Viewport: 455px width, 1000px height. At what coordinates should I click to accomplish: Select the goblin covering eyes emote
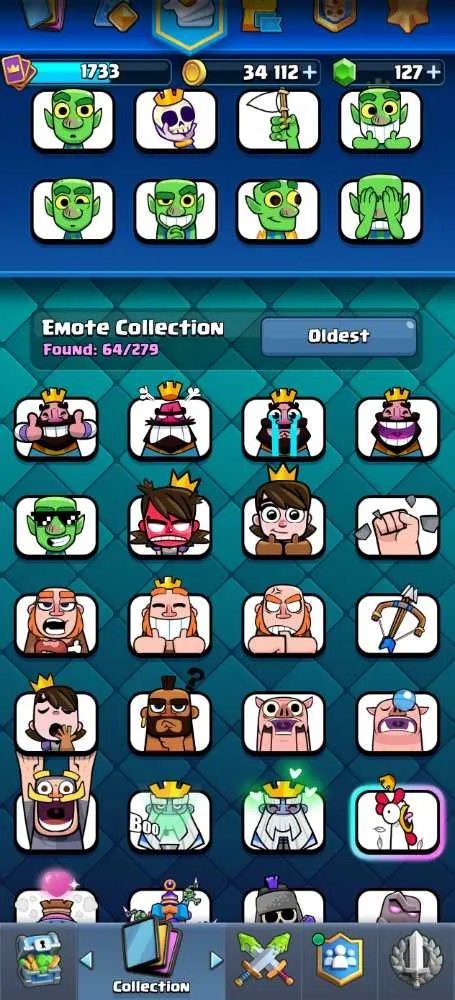tap(380, 210)
